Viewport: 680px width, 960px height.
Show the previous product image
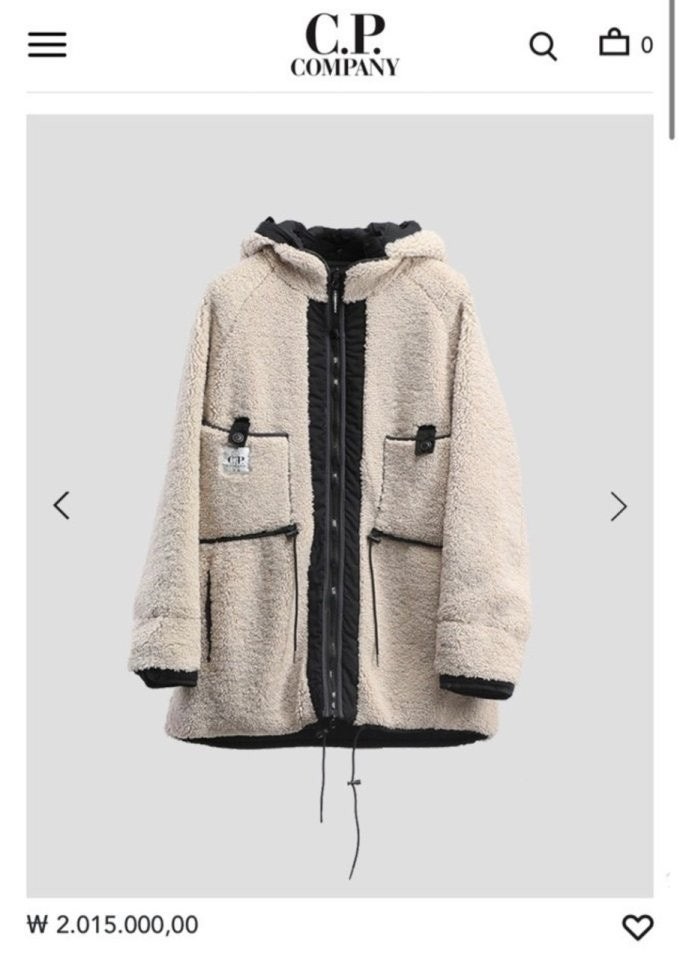point(62,506)
